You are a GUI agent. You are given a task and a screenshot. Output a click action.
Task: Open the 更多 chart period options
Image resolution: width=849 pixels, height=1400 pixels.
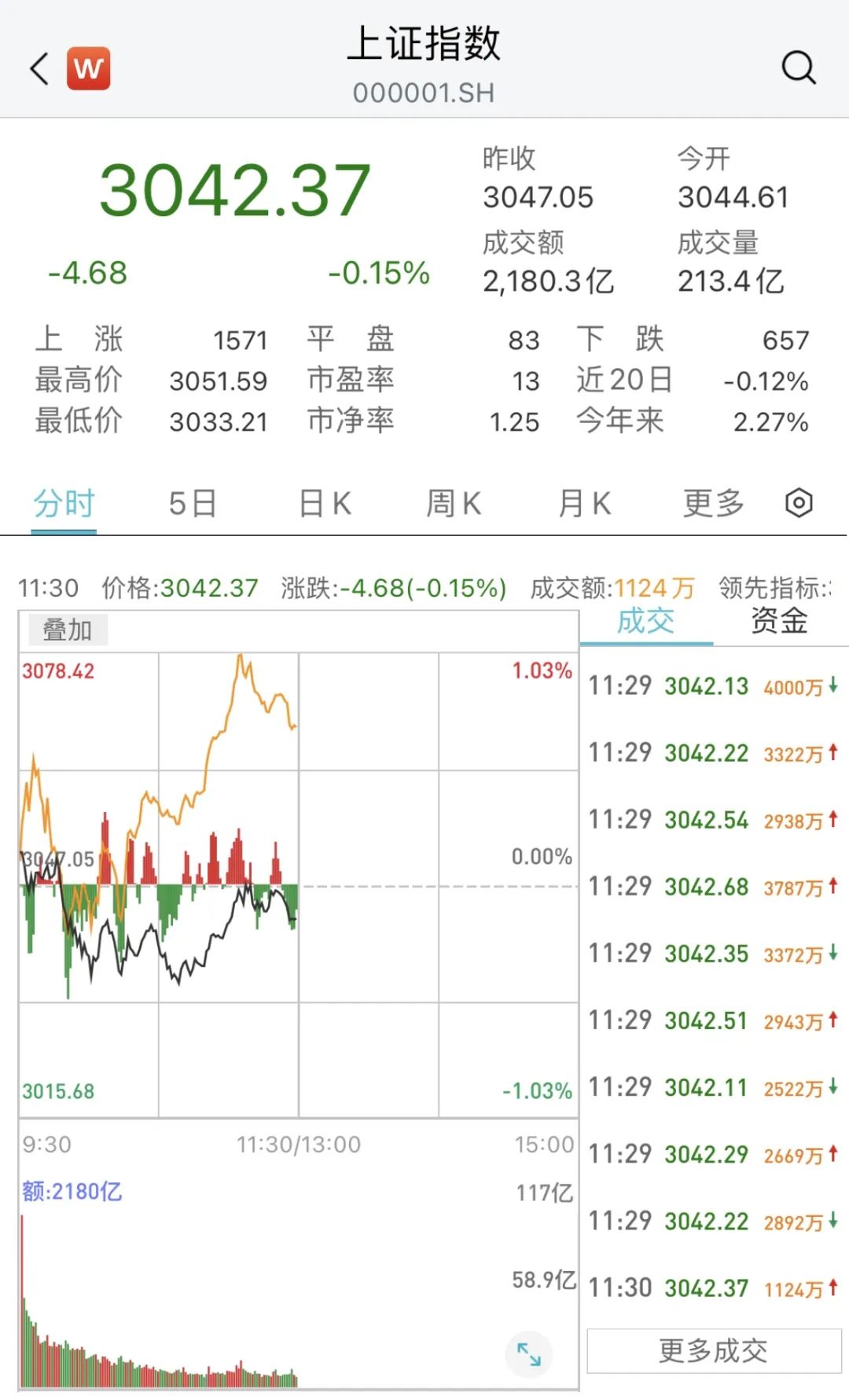tap(713, 503)
